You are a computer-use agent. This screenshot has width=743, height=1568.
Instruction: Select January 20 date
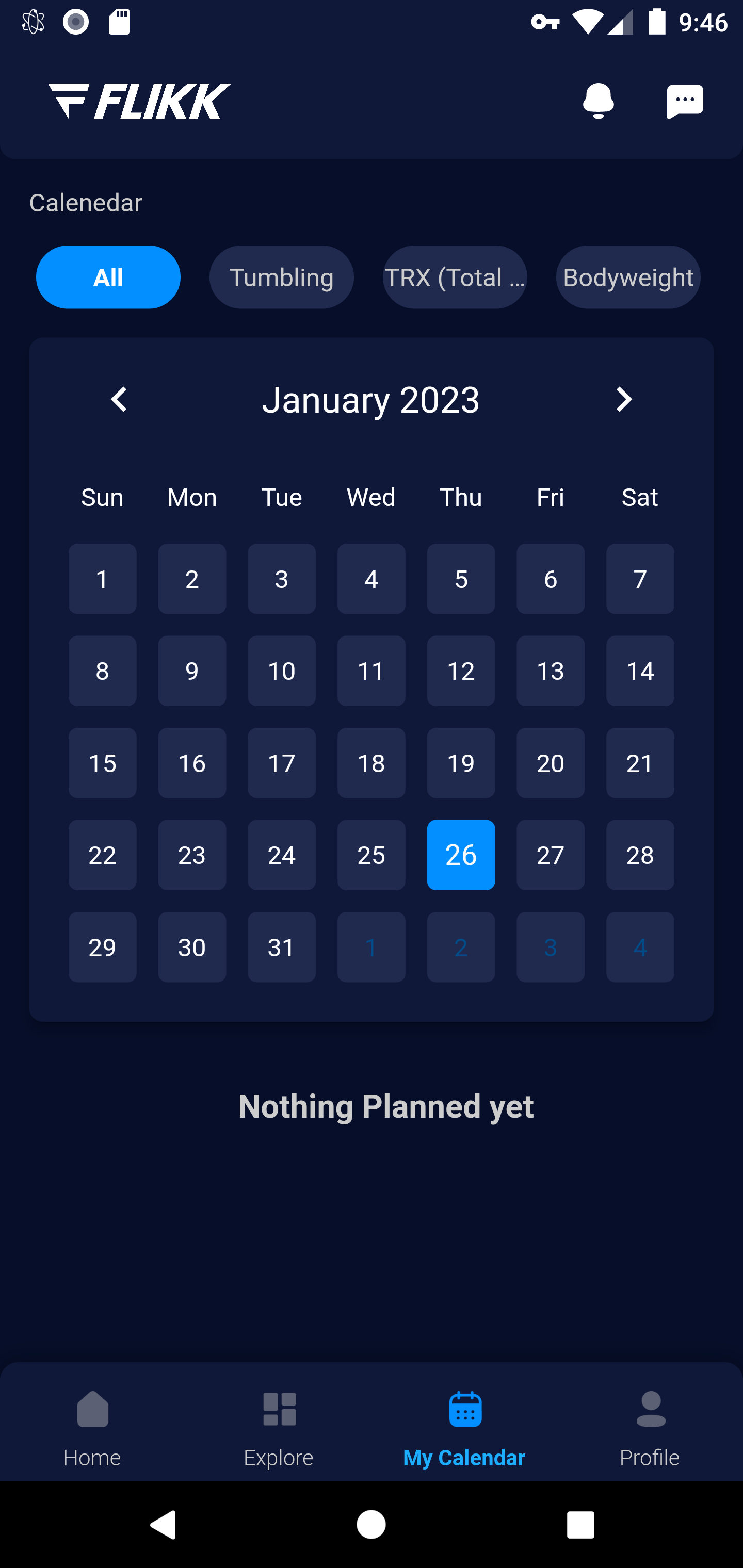(551, 763)
